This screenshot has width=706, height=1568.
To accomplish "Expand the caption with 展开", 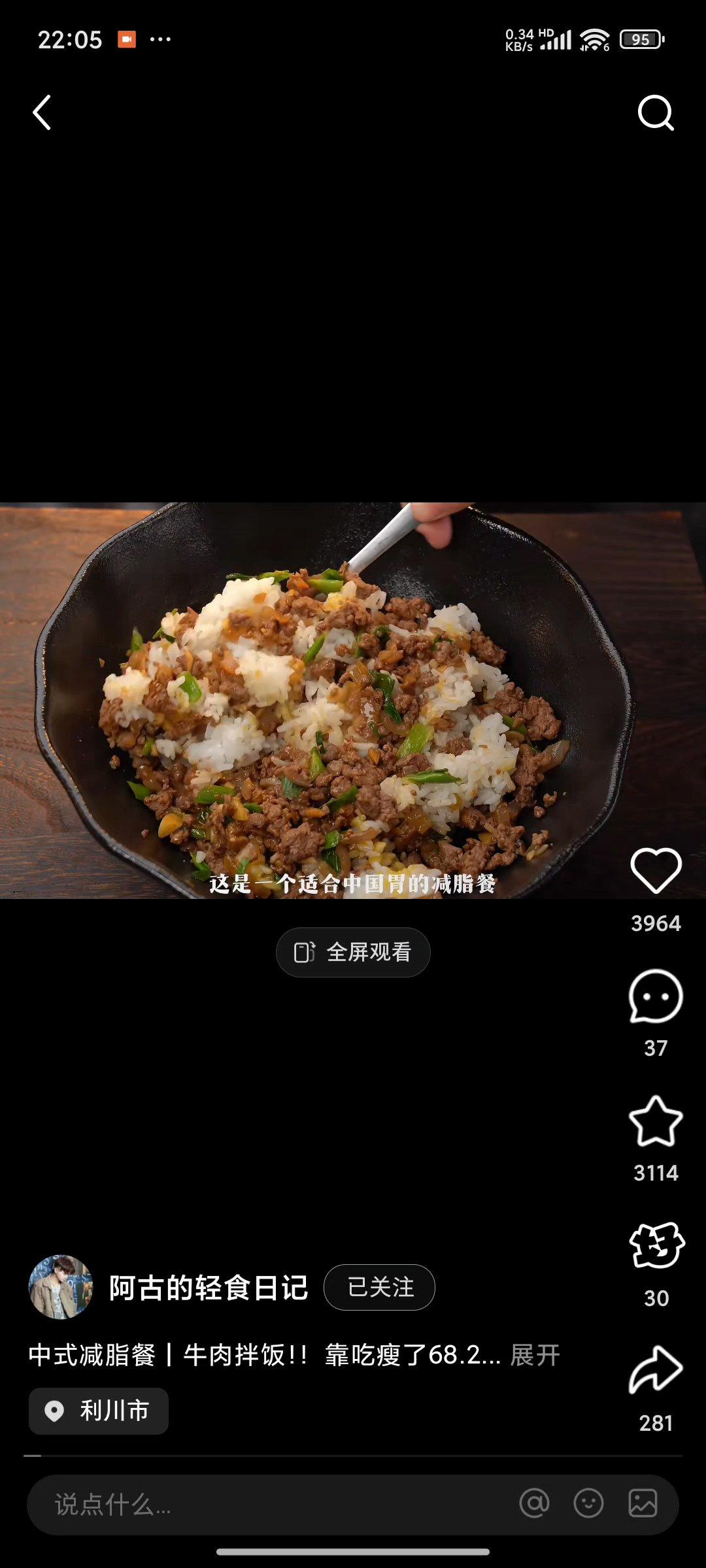I will coord(535,1356).
